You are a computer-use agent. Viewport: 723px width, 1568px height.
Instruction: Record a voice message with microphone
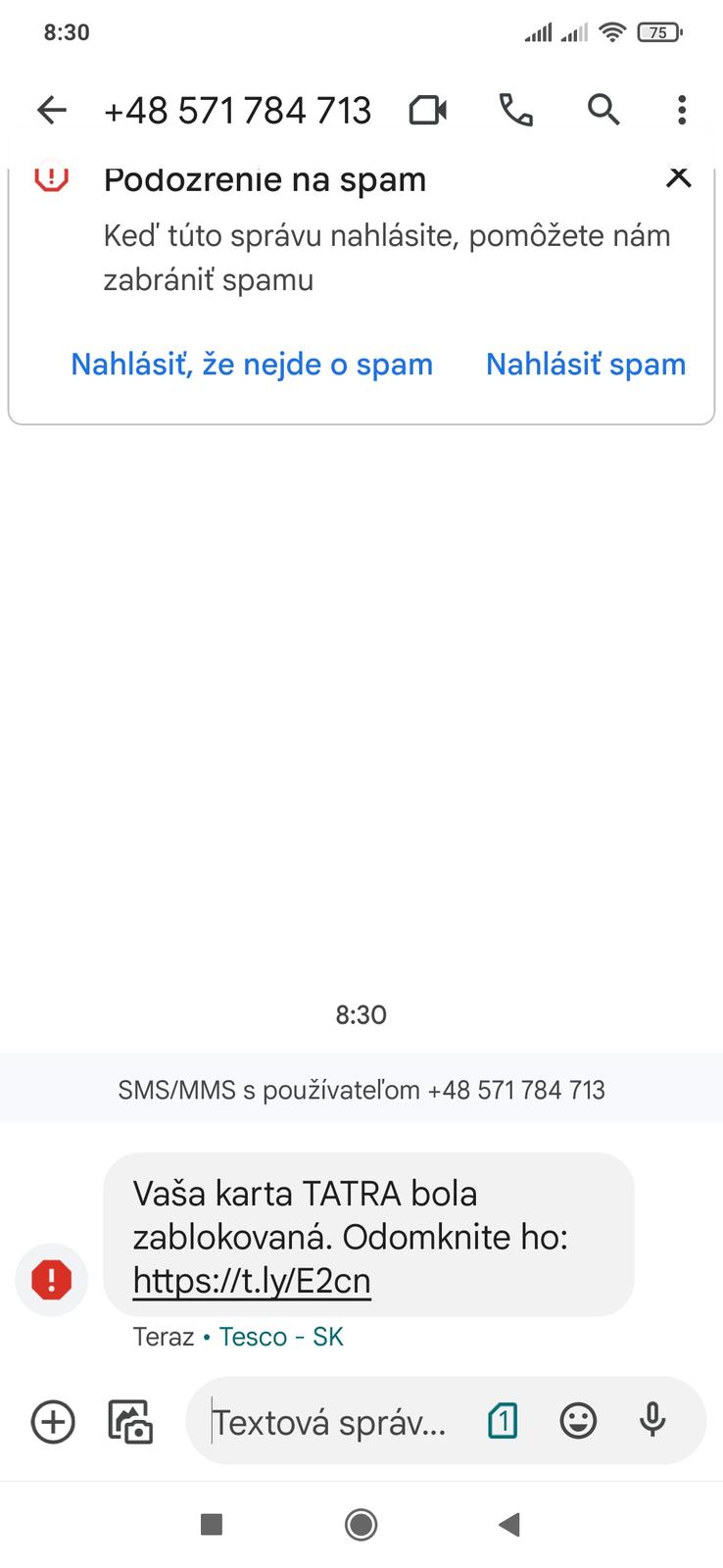coord(652,1420)
